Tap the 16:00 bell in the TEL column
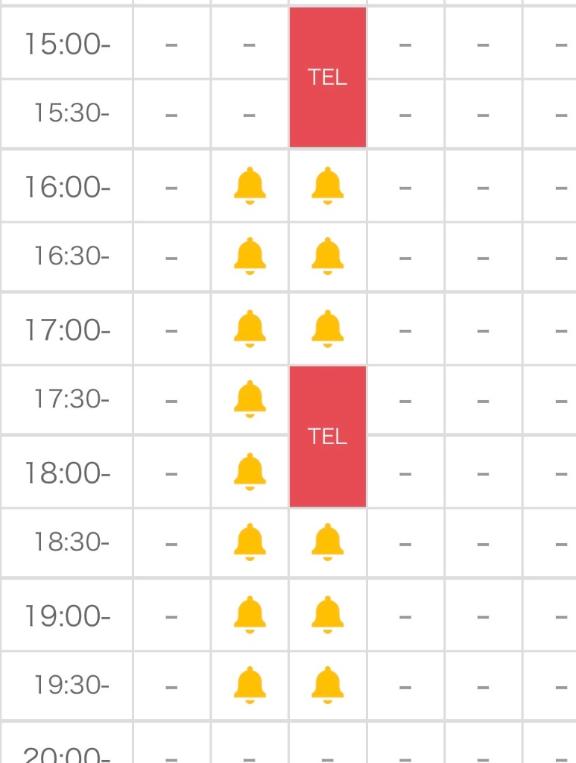The image size is (576, 763). [328, 186]
